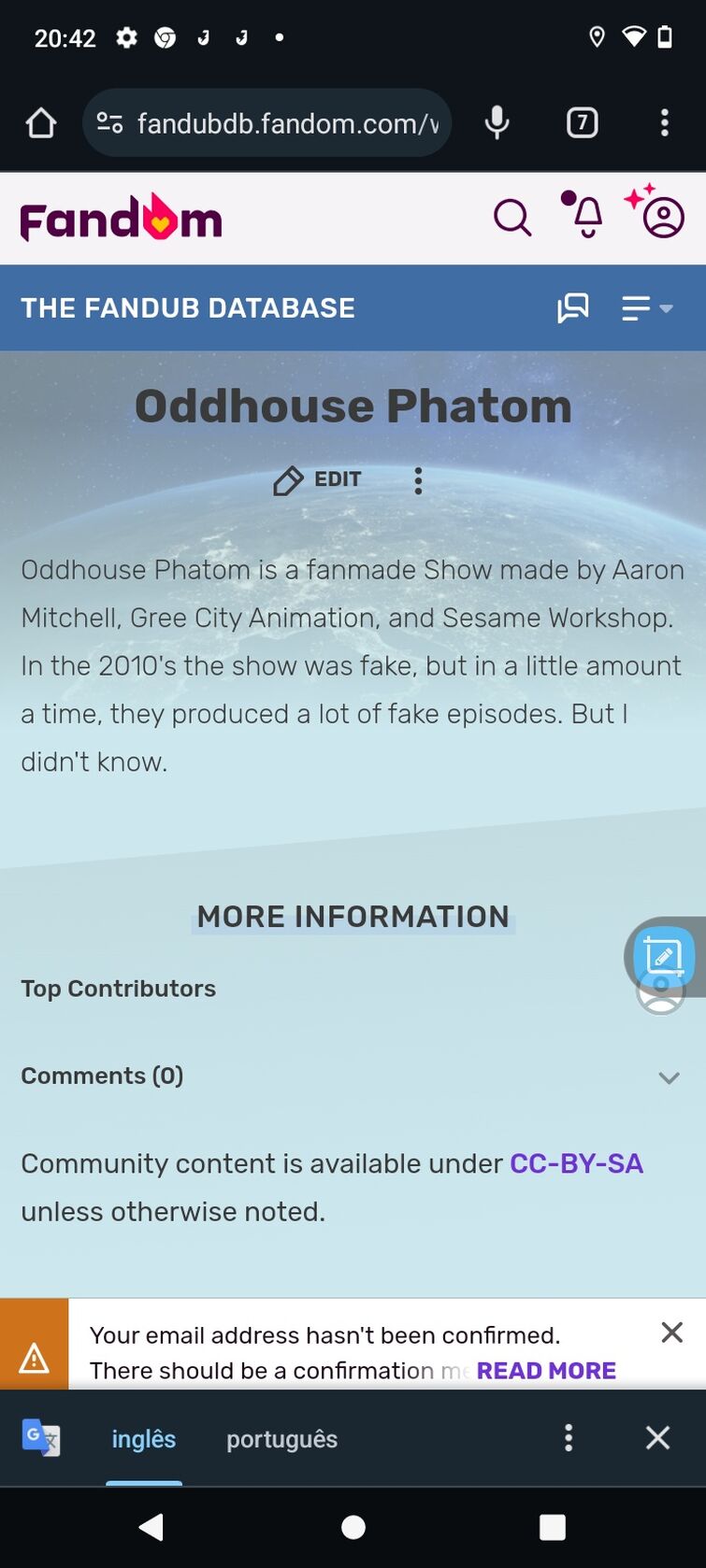Open the tab switcher showing 7 tabs
This screenshot has width=706, height=1568.
tap(582, 122)
